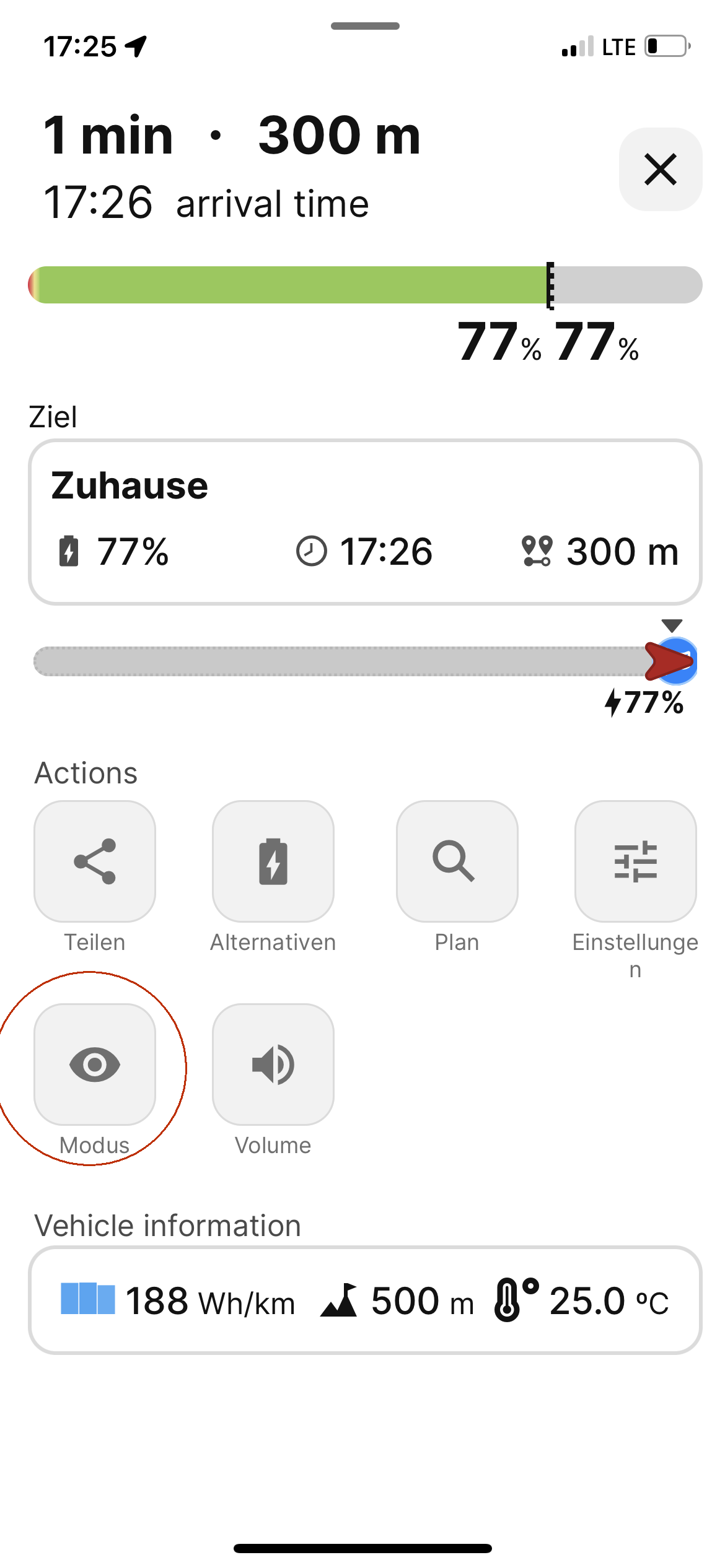Close the route details panel
Viewport: 725px width, 1568px height.
point(660,169)
